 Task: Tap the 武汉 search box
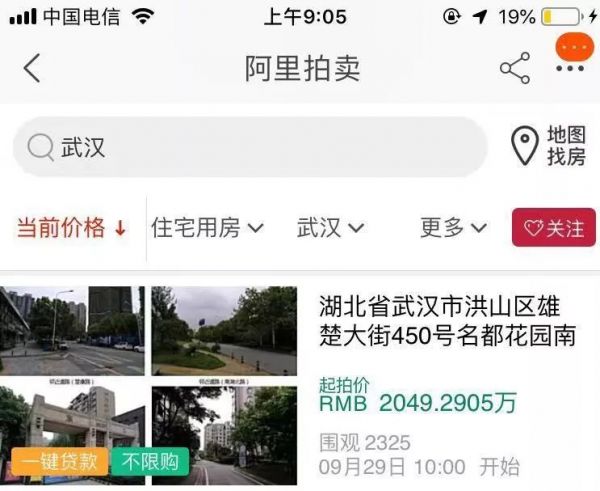click(x=250, y=147)
